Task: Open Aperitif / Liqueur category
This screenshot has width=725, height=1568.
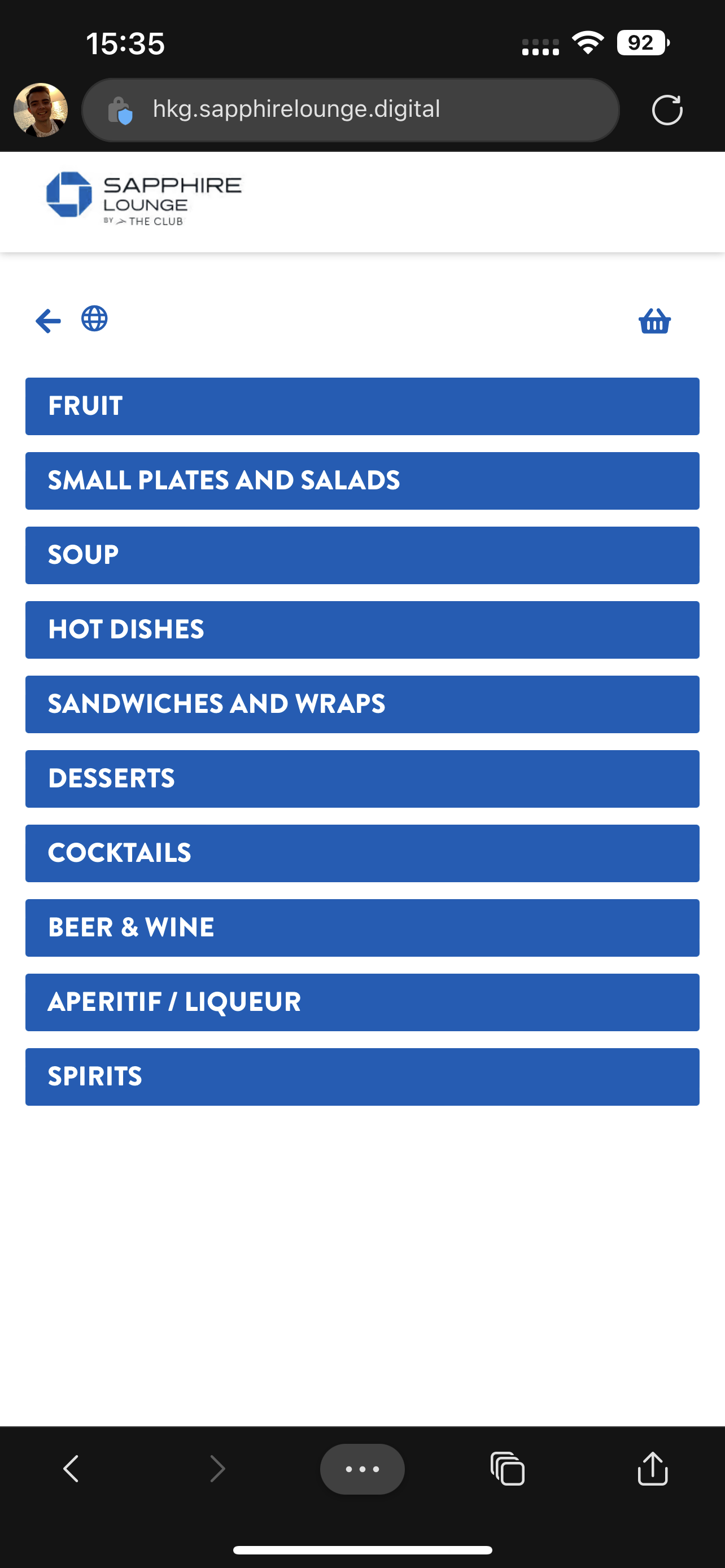Action: click(x=362, y=1002)
